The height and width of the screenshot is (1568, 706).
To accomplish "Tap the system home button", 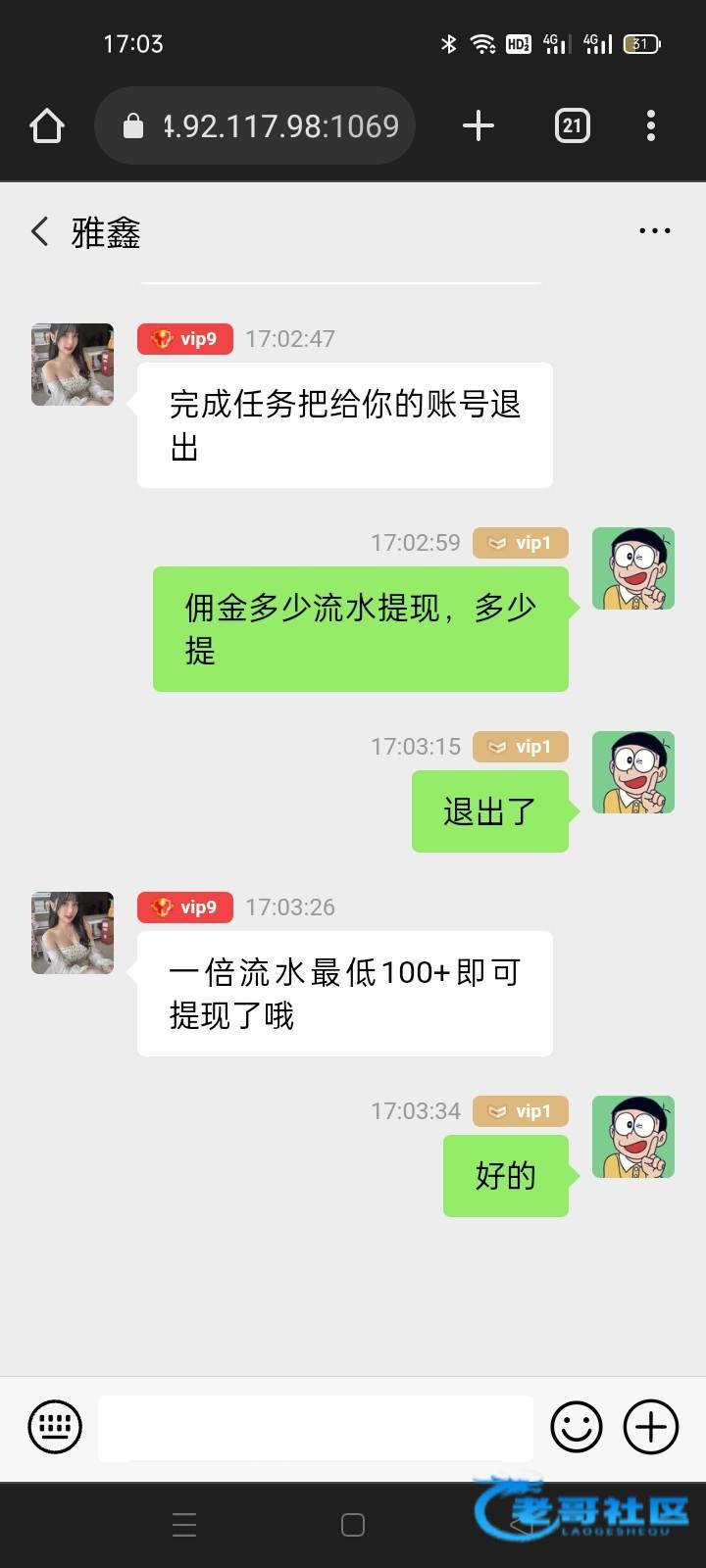I will (353, 1525).
